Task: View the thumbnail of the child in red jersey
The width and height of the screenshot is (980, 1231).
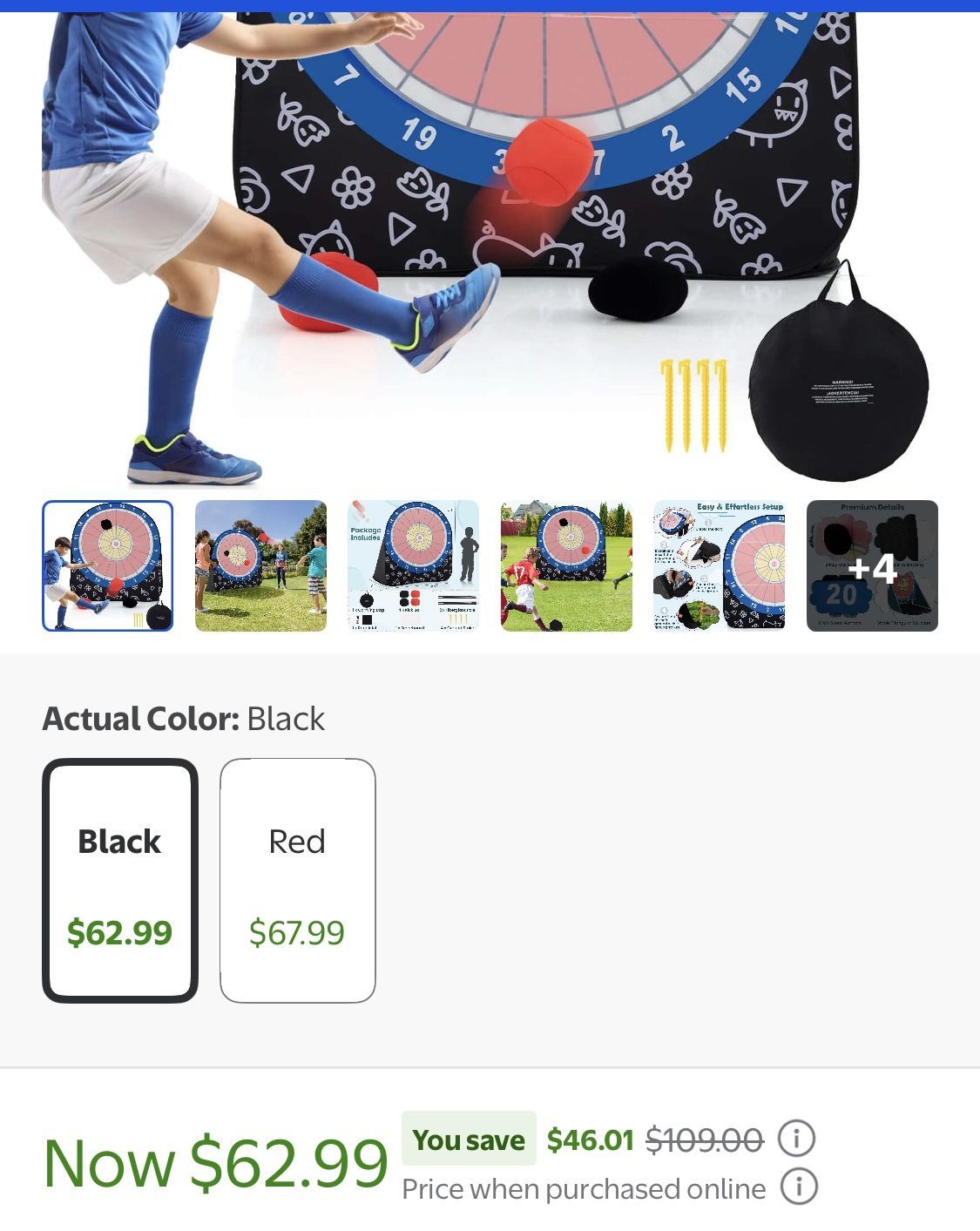Action: [x=566, y=565]
